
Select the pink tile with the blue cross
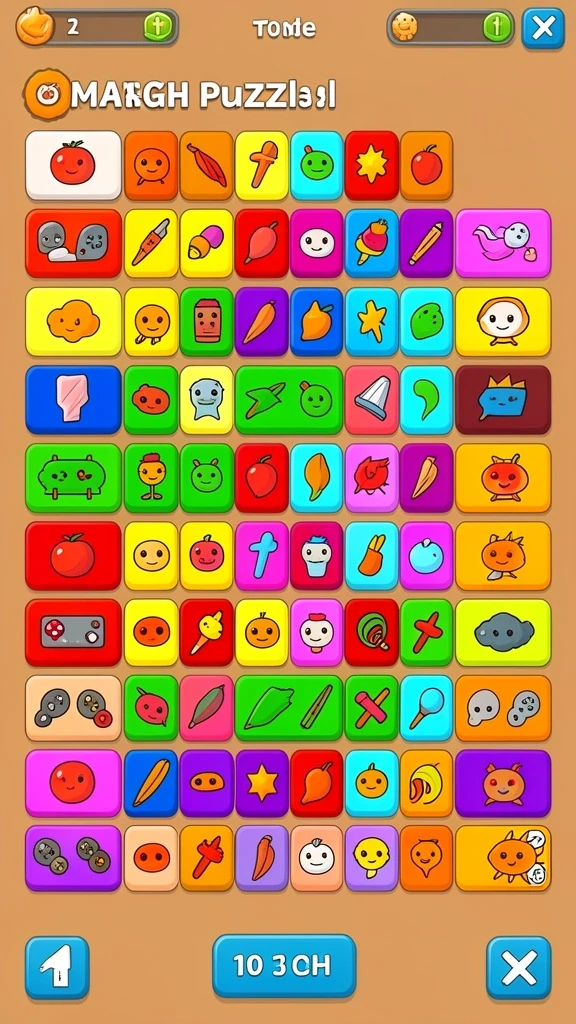[262, 556]
